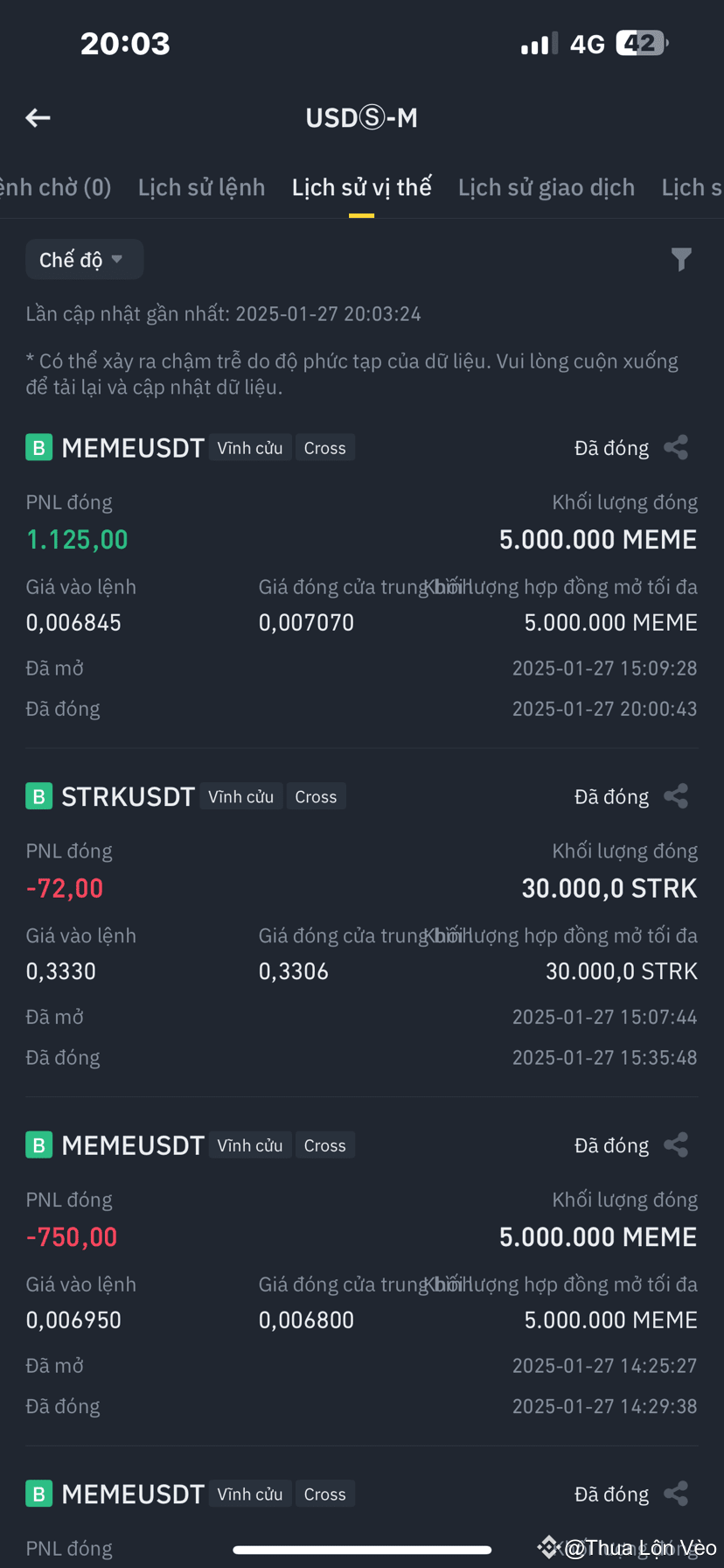Tap the B token icon beside MEMEUSDT
The height and width of the screenshot is (1568, 724).
point(38,447)
